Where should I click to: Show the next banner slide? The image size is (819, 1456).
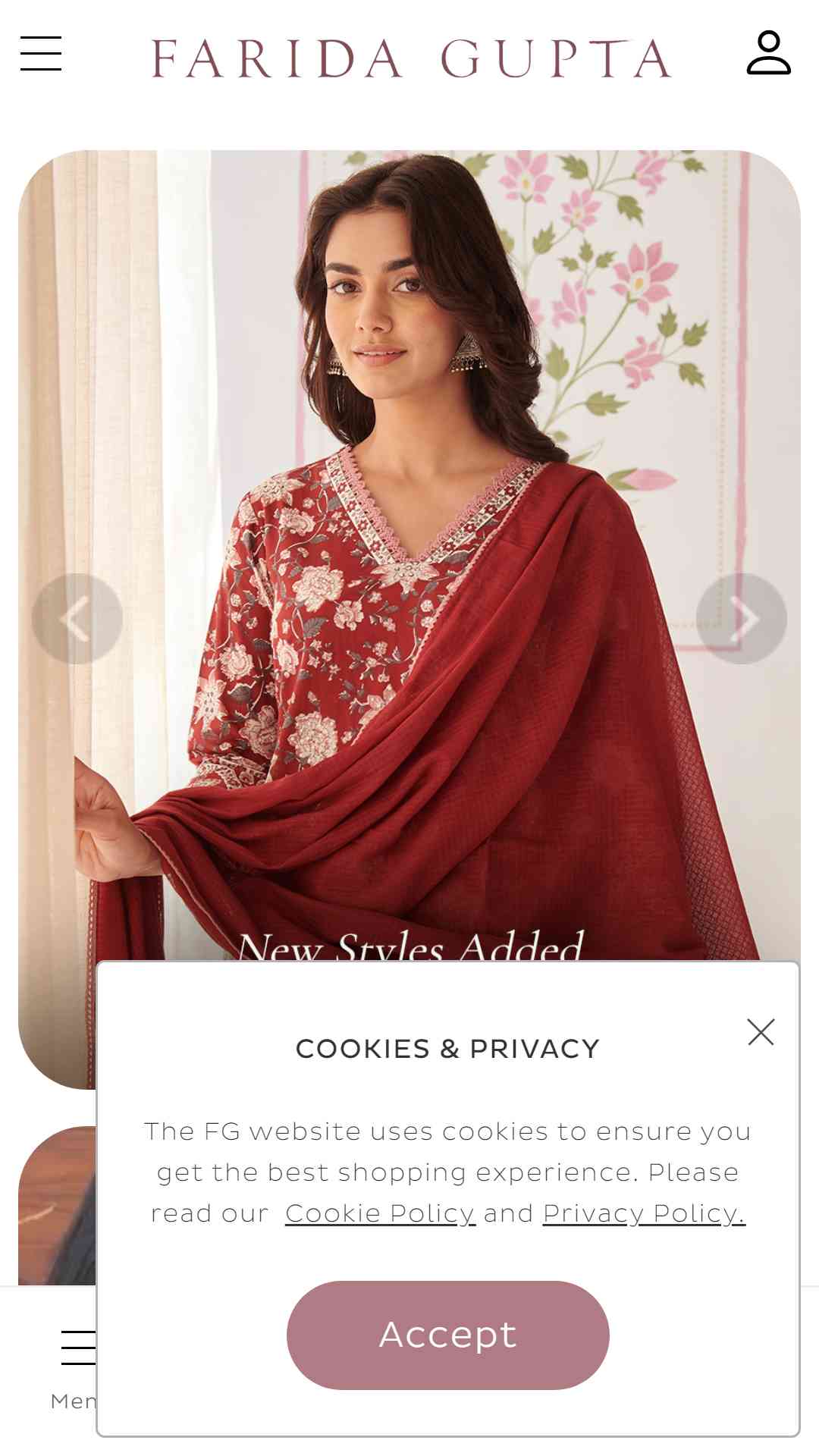(742, 619)
